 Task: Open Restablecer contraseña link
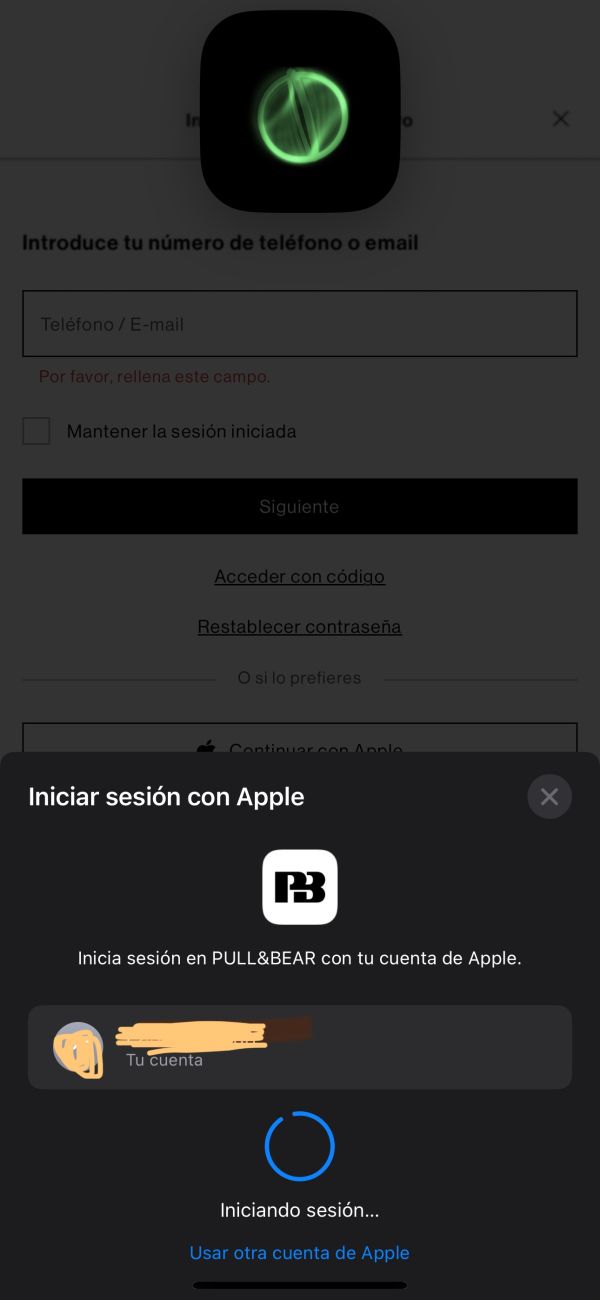(300, 627)
